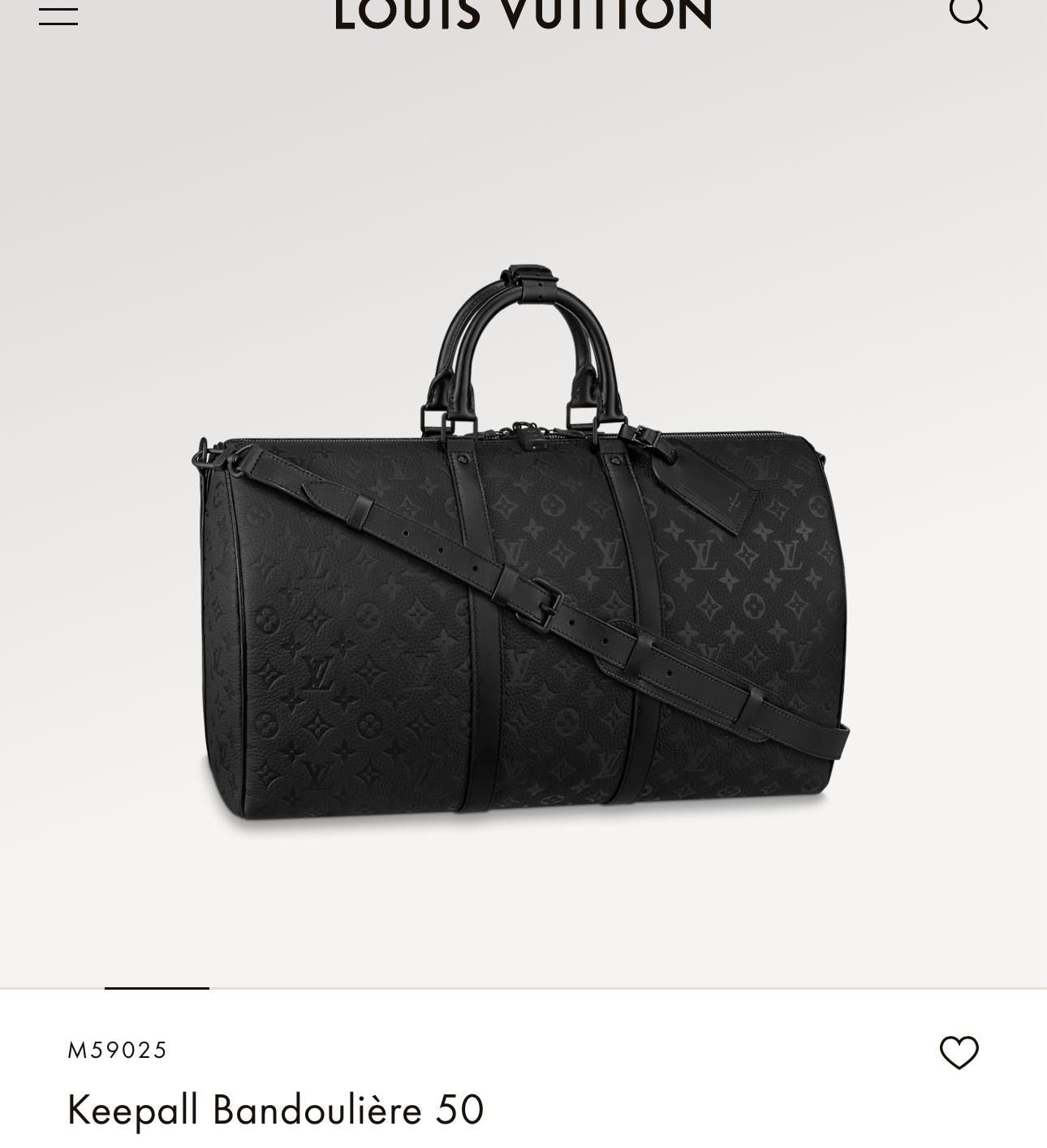Click the product reference code M59025
Screen dimensions: 1047x1148
coord(116,1050)
